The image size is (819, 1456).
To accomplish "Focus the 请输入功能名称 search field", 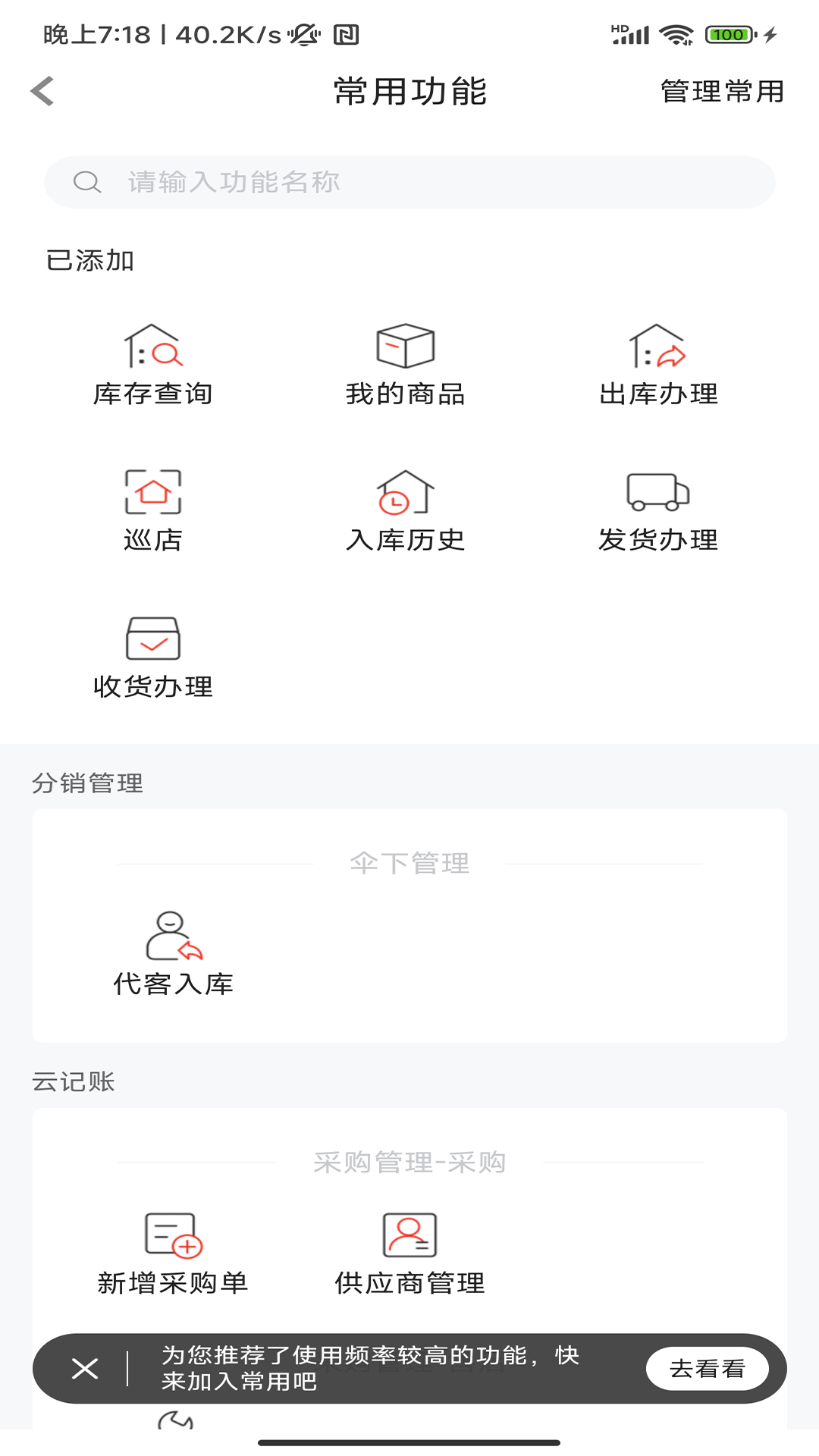I will [409, 182].
